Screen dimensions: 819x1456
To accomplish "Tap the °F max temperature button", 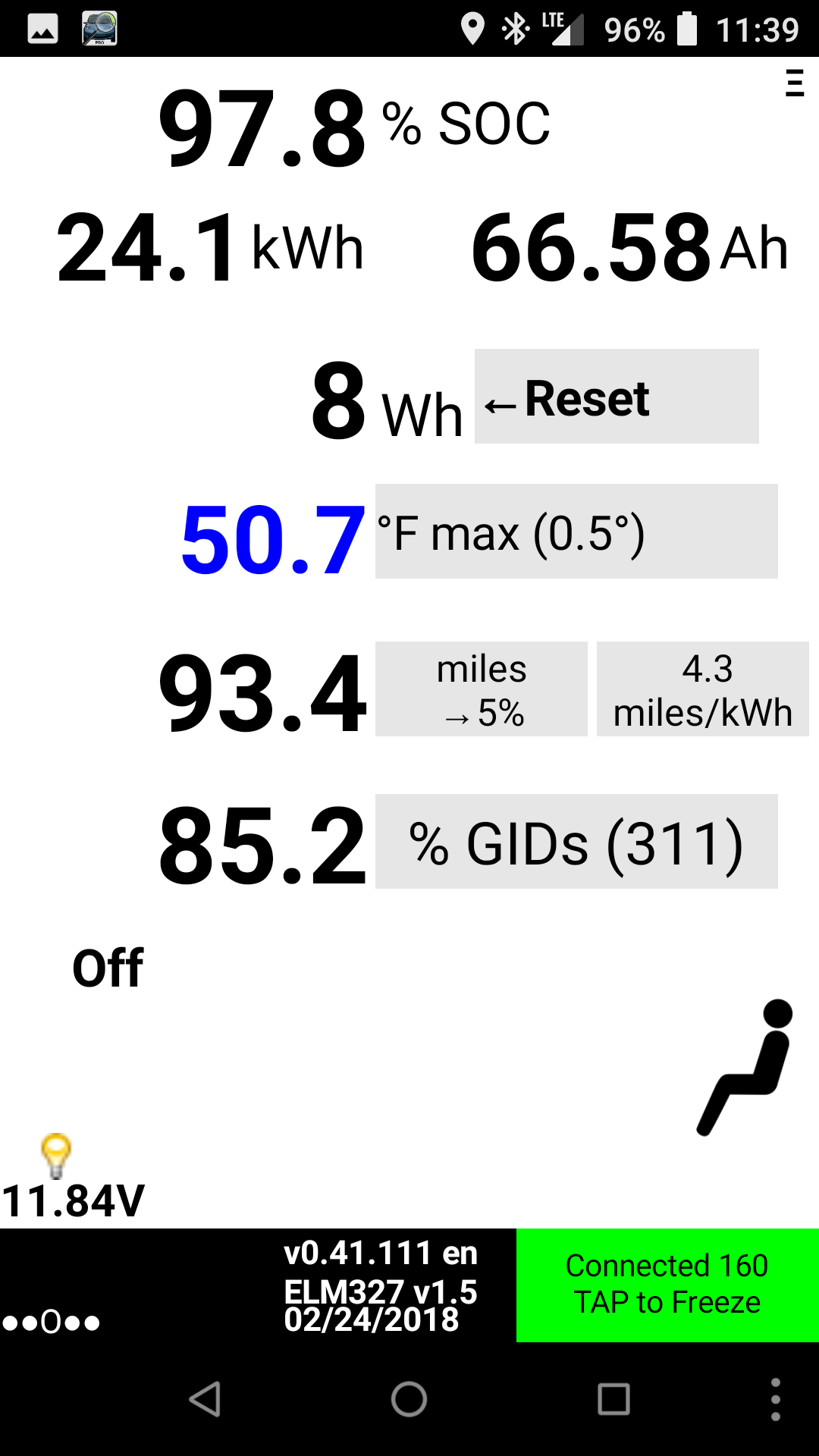I will (576, 532).
